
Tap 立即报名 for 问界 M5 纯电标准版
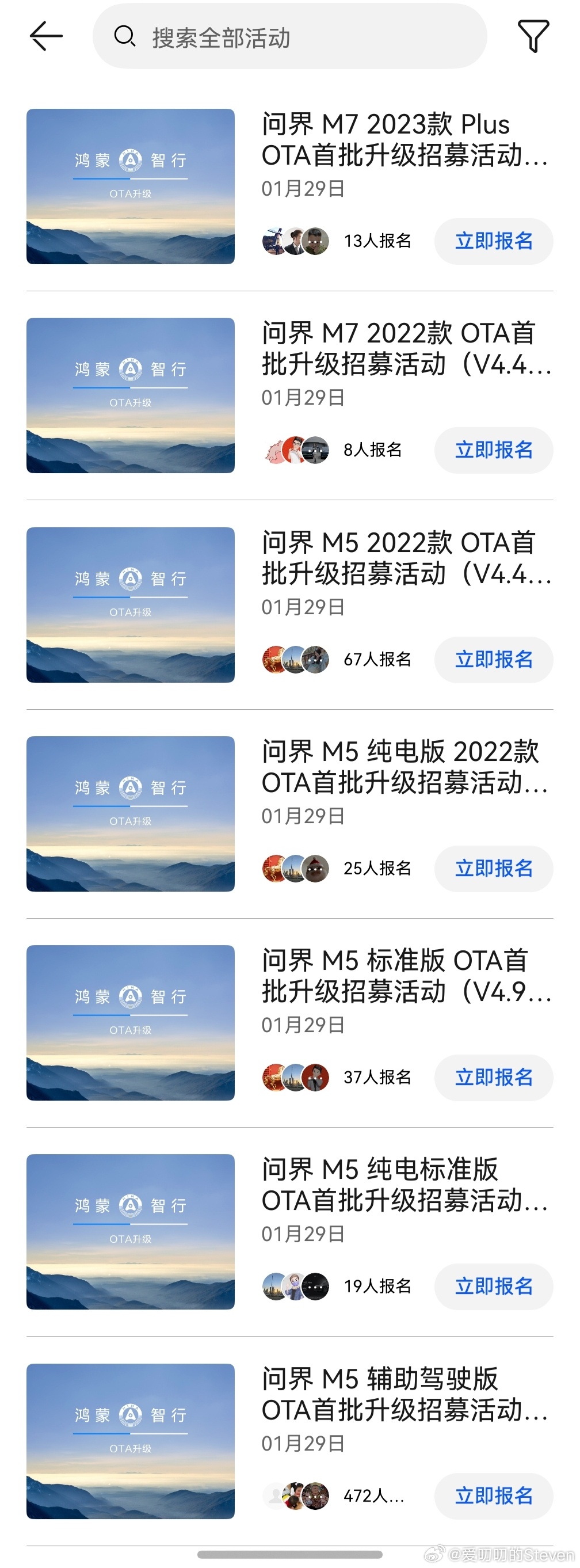click(494, 1287)
